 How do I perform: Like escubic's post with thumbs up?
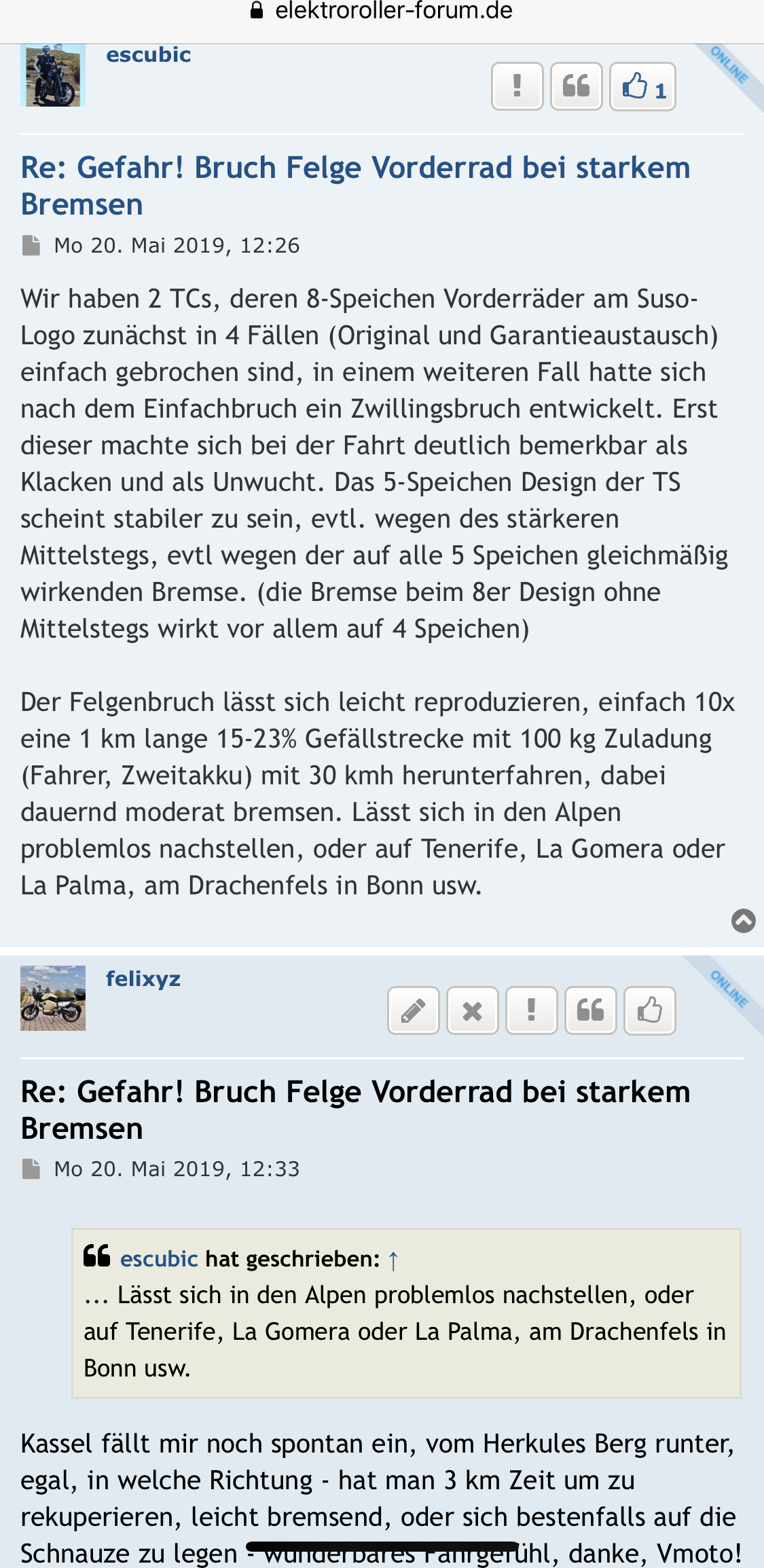[642, 86]
